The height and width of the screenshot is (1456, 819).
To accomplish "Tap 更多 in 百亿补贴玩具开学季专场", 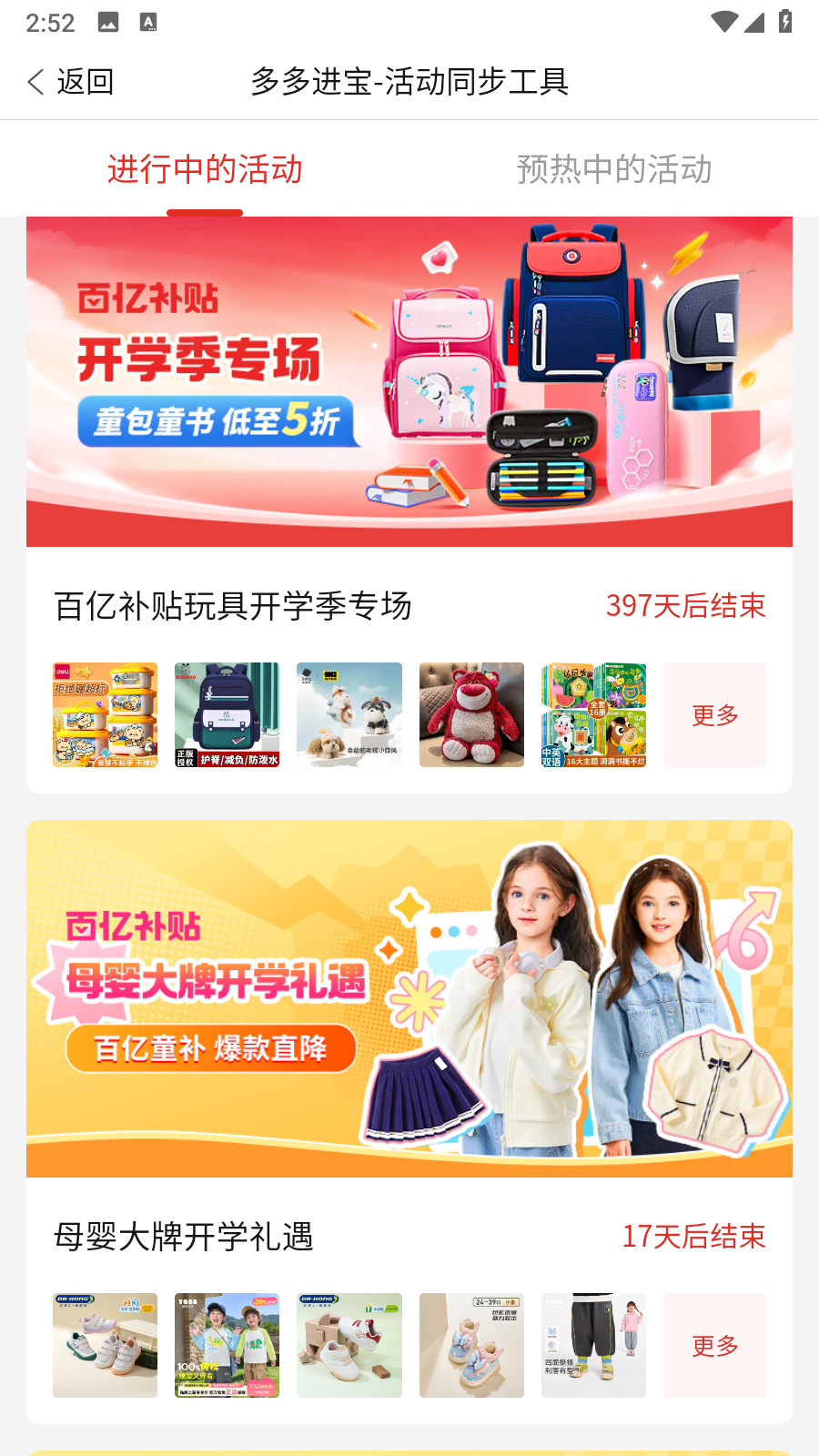I will pyautogui.click(x=714, y=714).
